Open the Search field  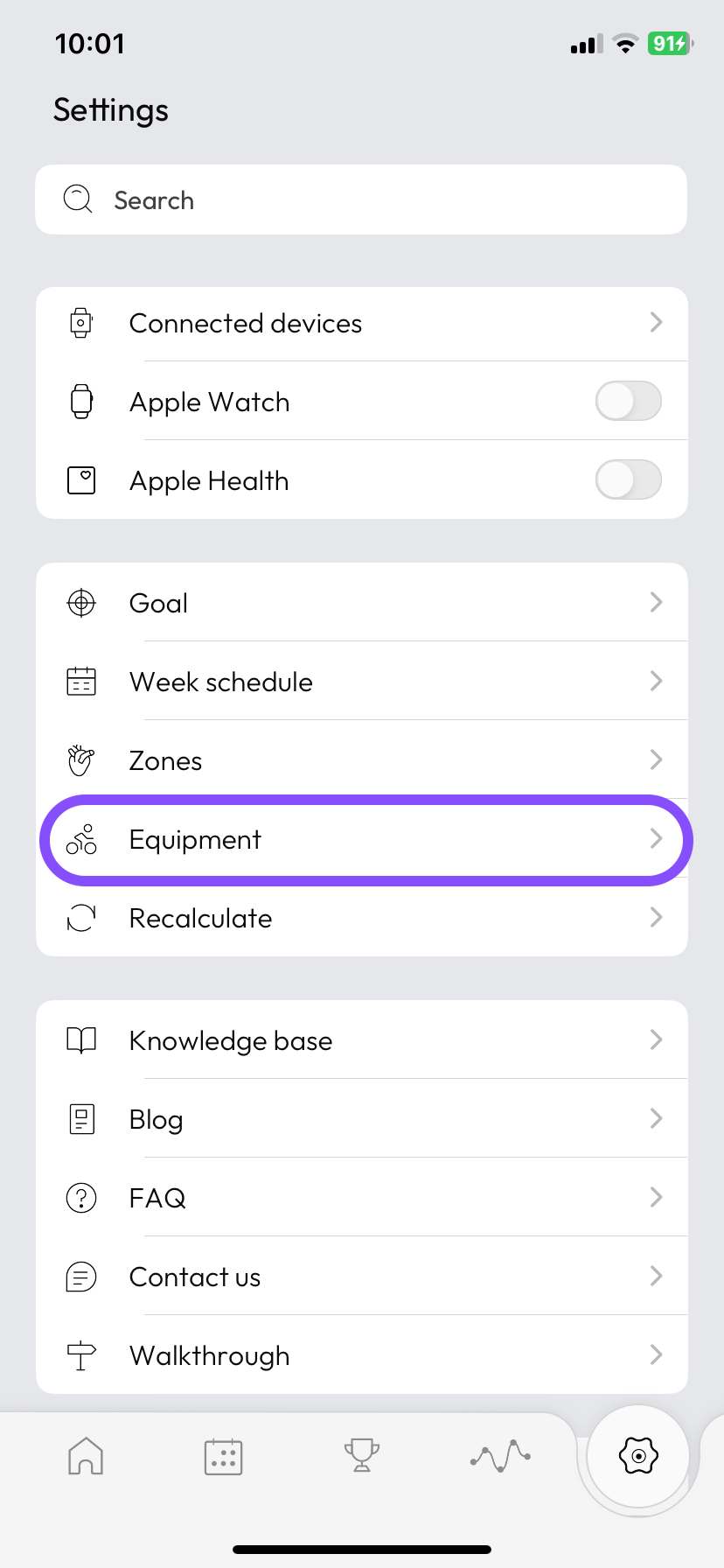[x=360, y=199]
